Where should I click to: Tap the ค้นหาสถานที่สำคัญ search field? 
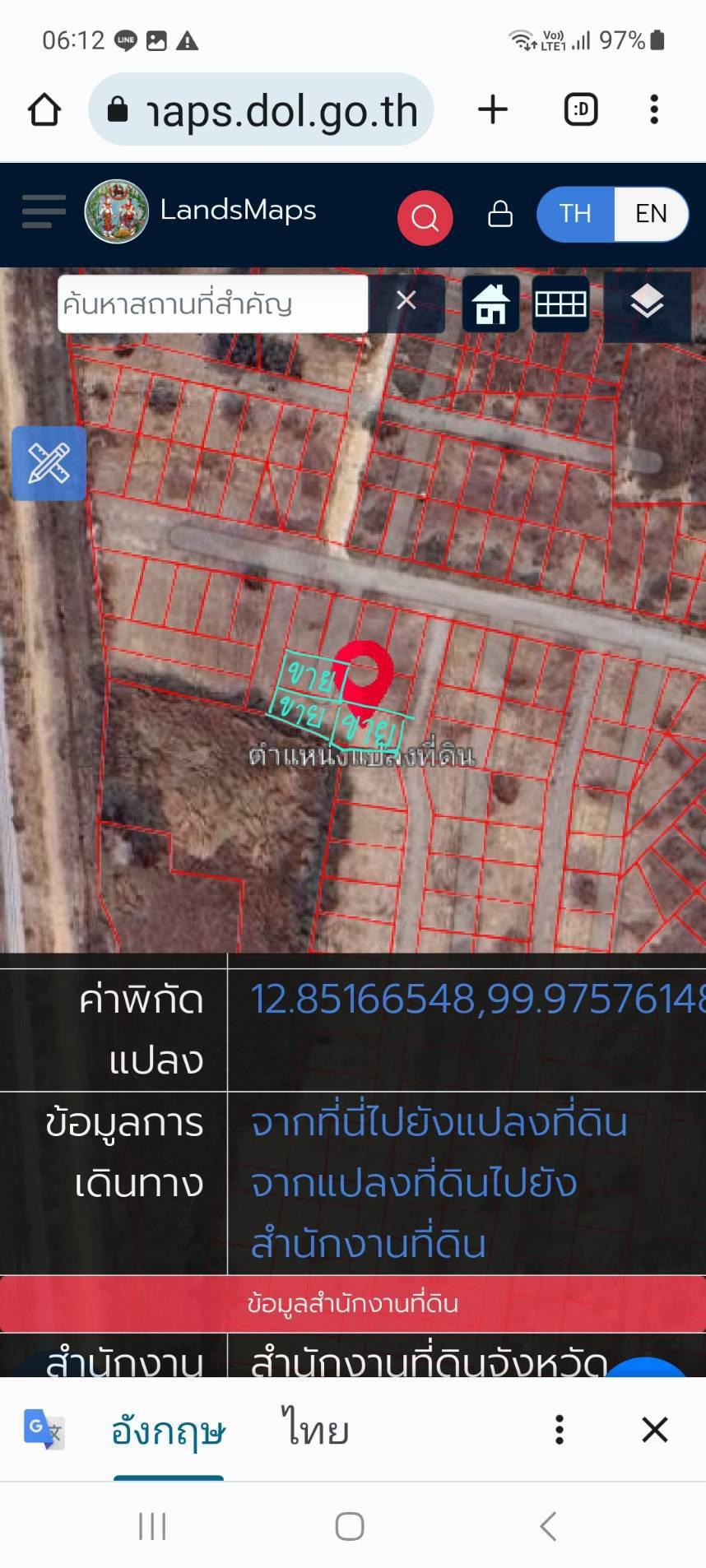(x=213, y=304)
